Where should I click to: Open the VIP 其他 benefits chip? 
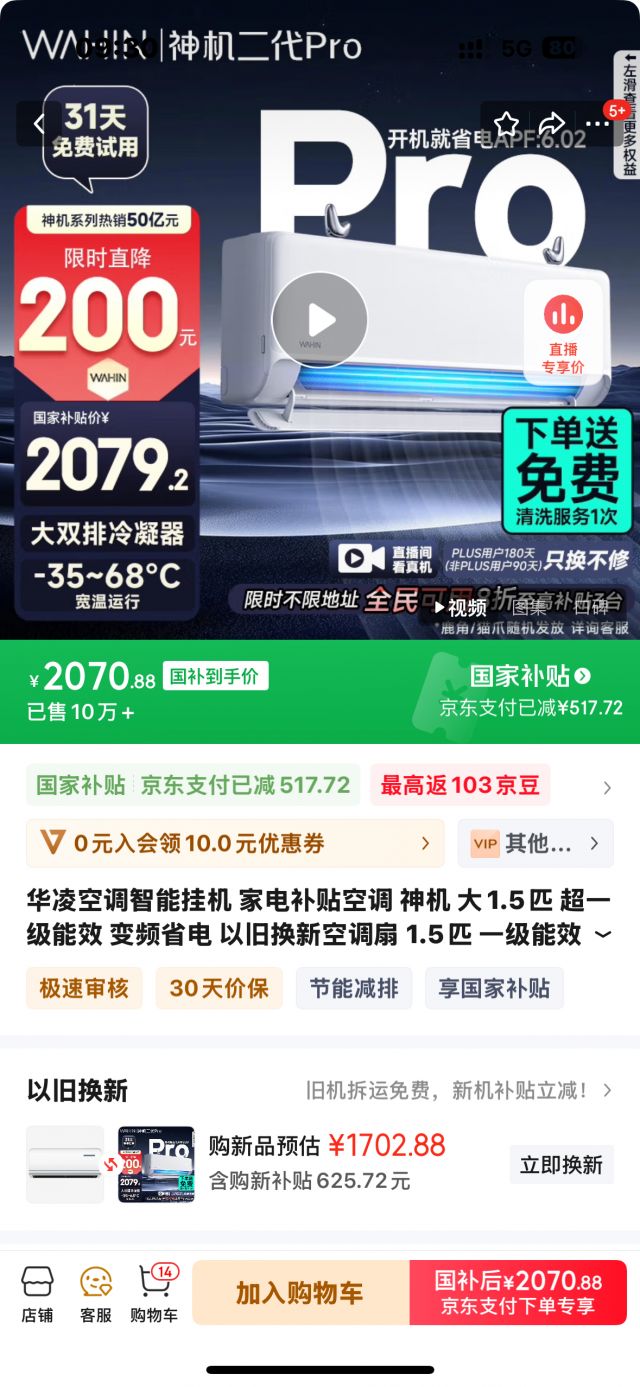pos(535,844)
